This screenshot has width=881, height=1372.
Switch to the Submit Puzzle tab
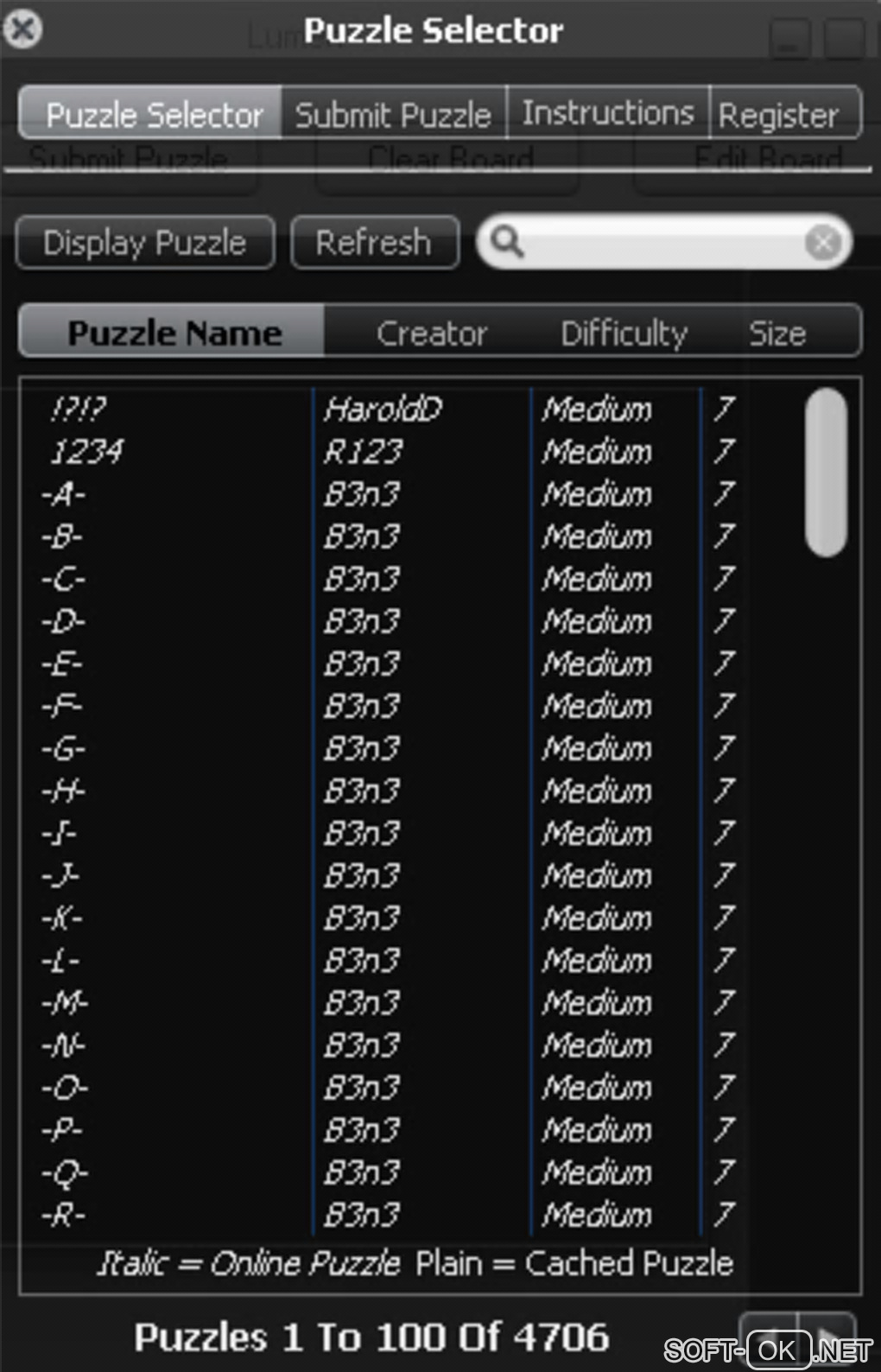click(x=393, y=114)
